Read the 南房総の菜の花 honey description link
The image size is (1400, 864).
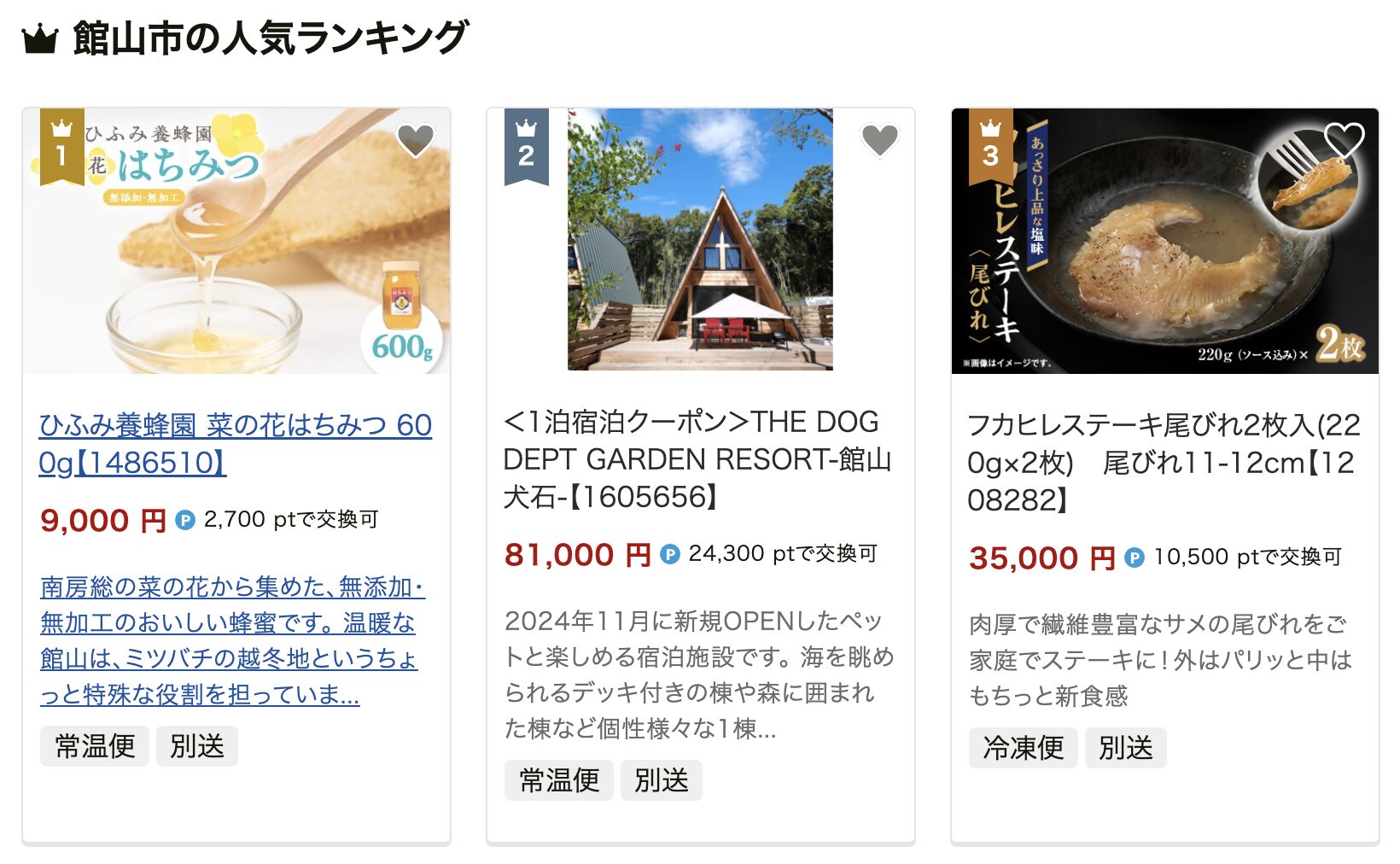tap(230, 640)
